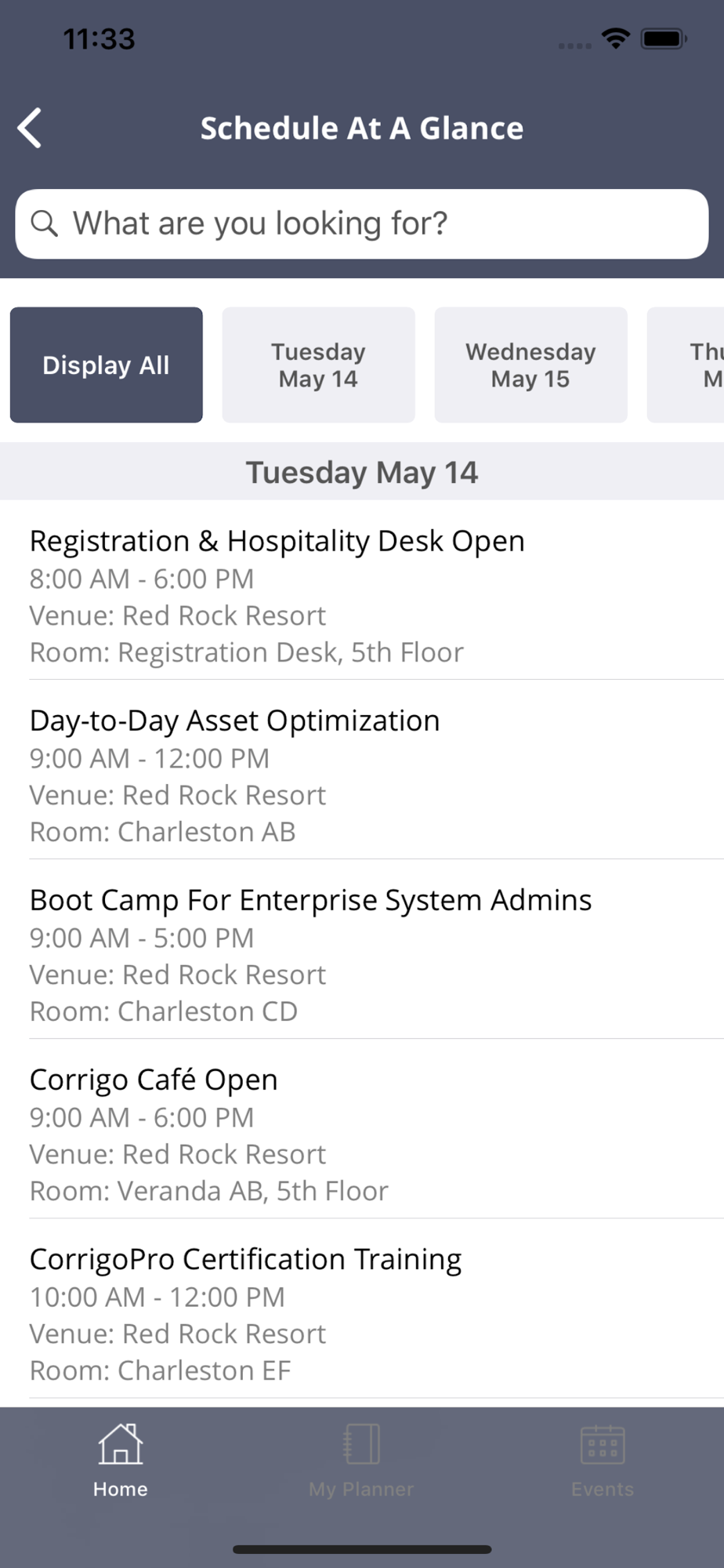Tap the 'What are you looking for?' search box
Screen dimensions: 724x1568
[x=362, y=224]
